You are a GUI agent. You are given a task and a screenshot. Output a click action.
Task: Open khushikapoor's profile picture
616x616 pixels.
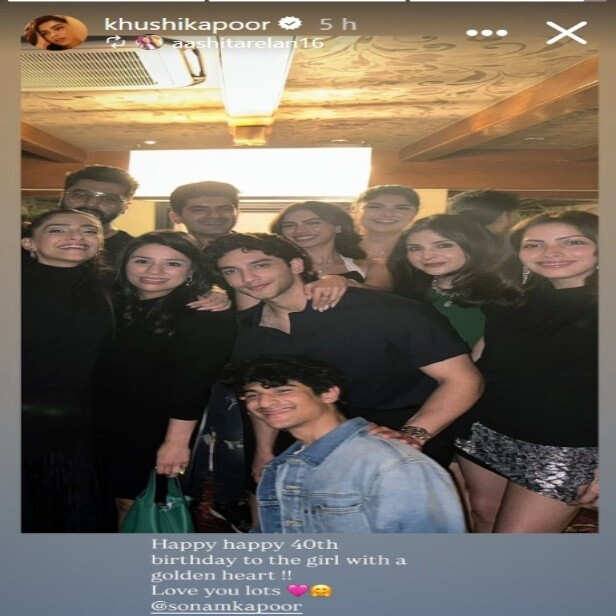point(56,31)
